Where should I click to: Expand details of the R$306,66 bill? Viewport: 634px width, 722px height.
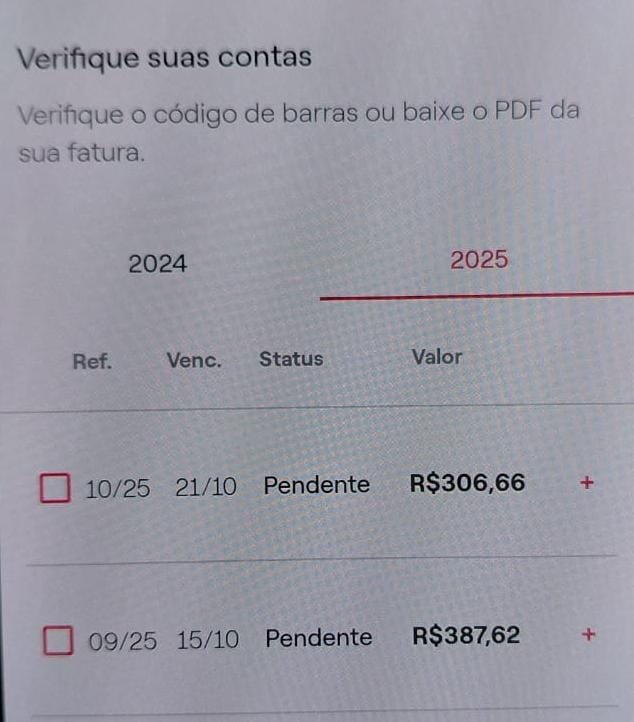pos(587,484)
